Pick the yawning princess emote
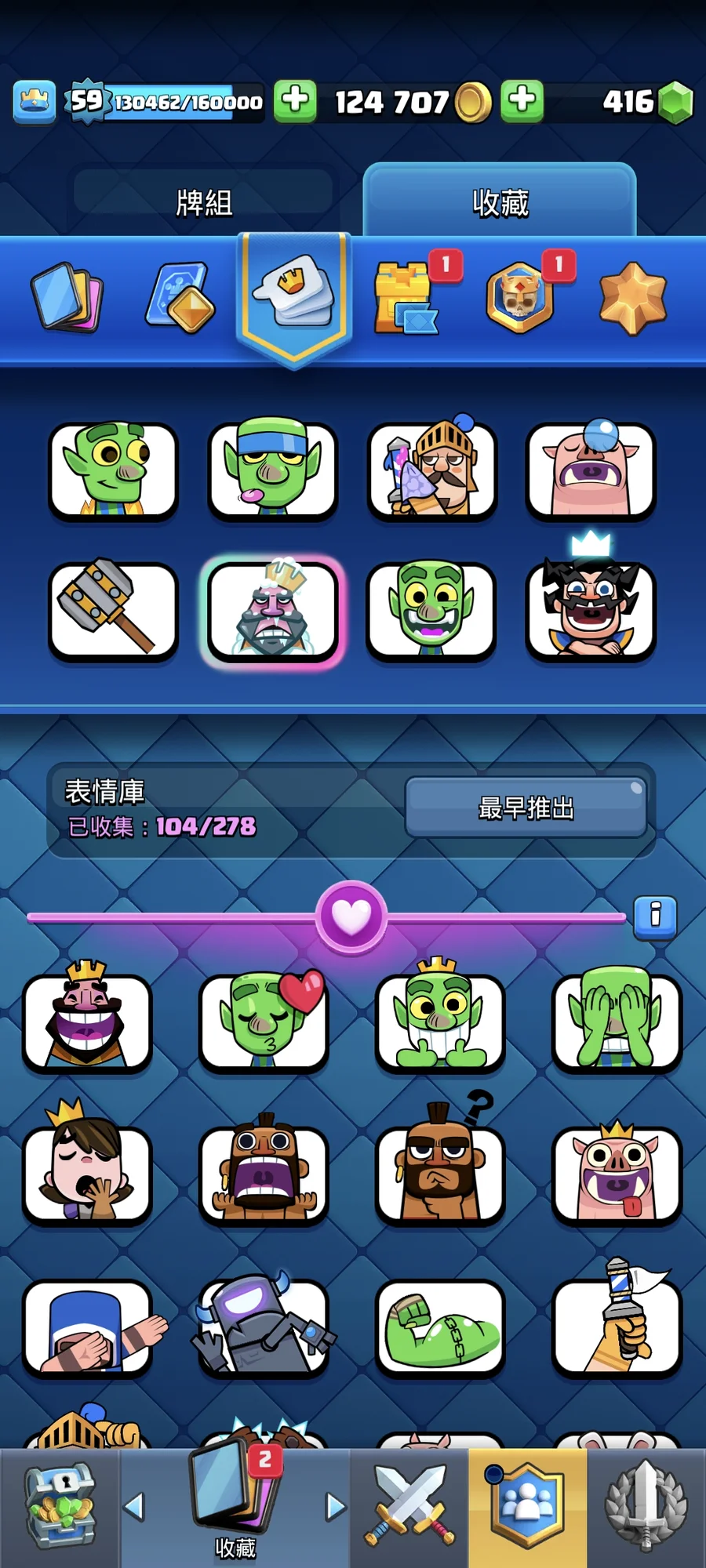Viewport: 706px width, 1568px height. 87,1174
